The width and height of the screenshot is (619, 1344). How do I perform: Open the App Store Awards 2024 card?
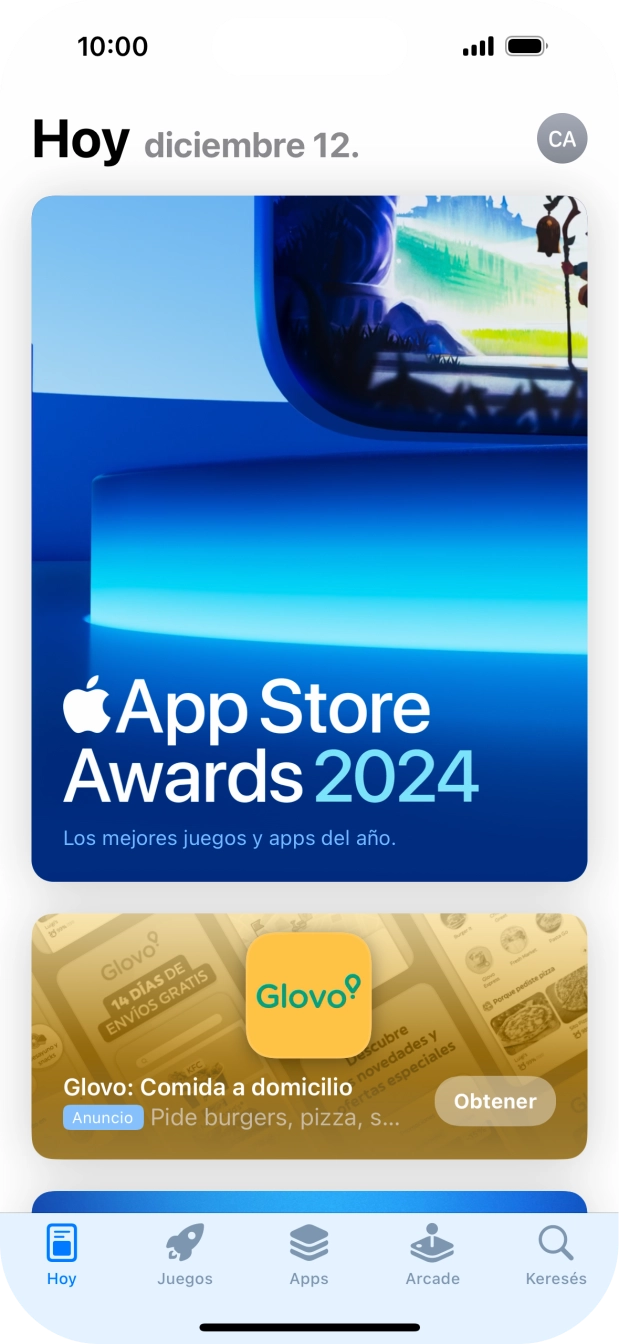309,538
